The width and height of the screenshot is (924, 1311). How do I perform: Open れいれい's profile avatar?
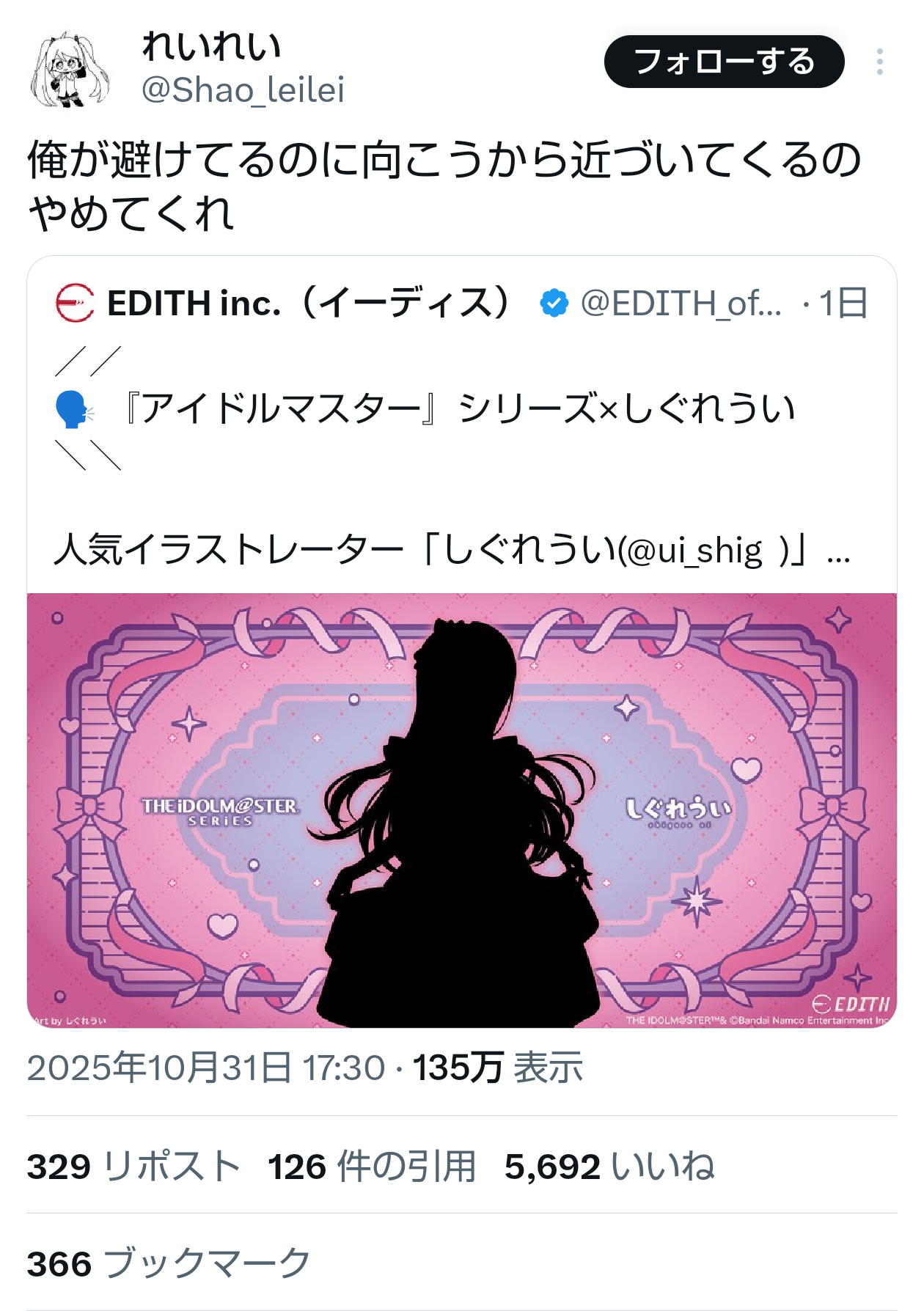(70, 70)
